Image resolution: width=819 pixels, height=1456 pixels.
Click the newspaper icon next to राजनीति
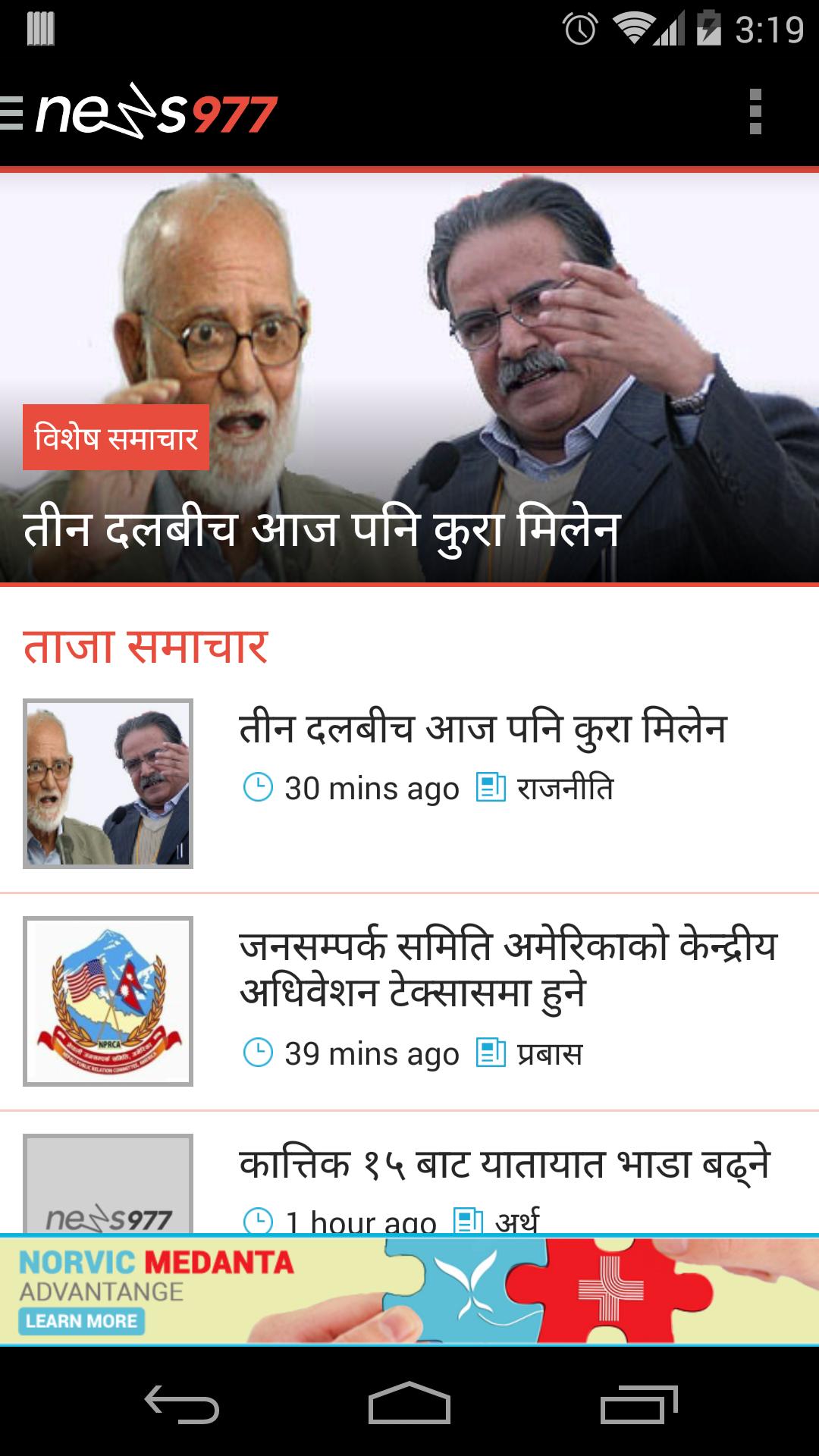[x=490, y=789]
